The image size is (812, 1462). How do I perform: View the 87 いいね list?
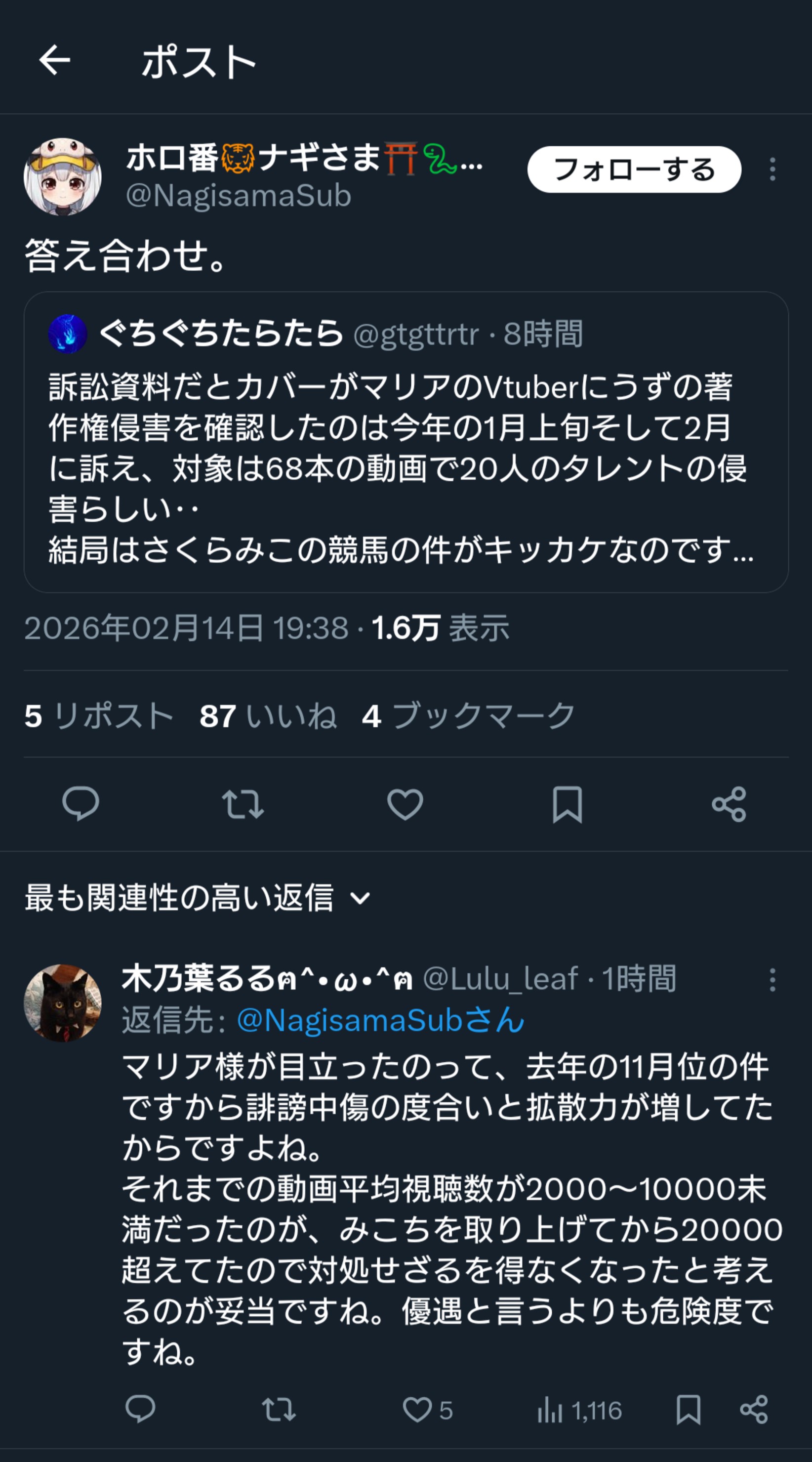pos(268,715)
